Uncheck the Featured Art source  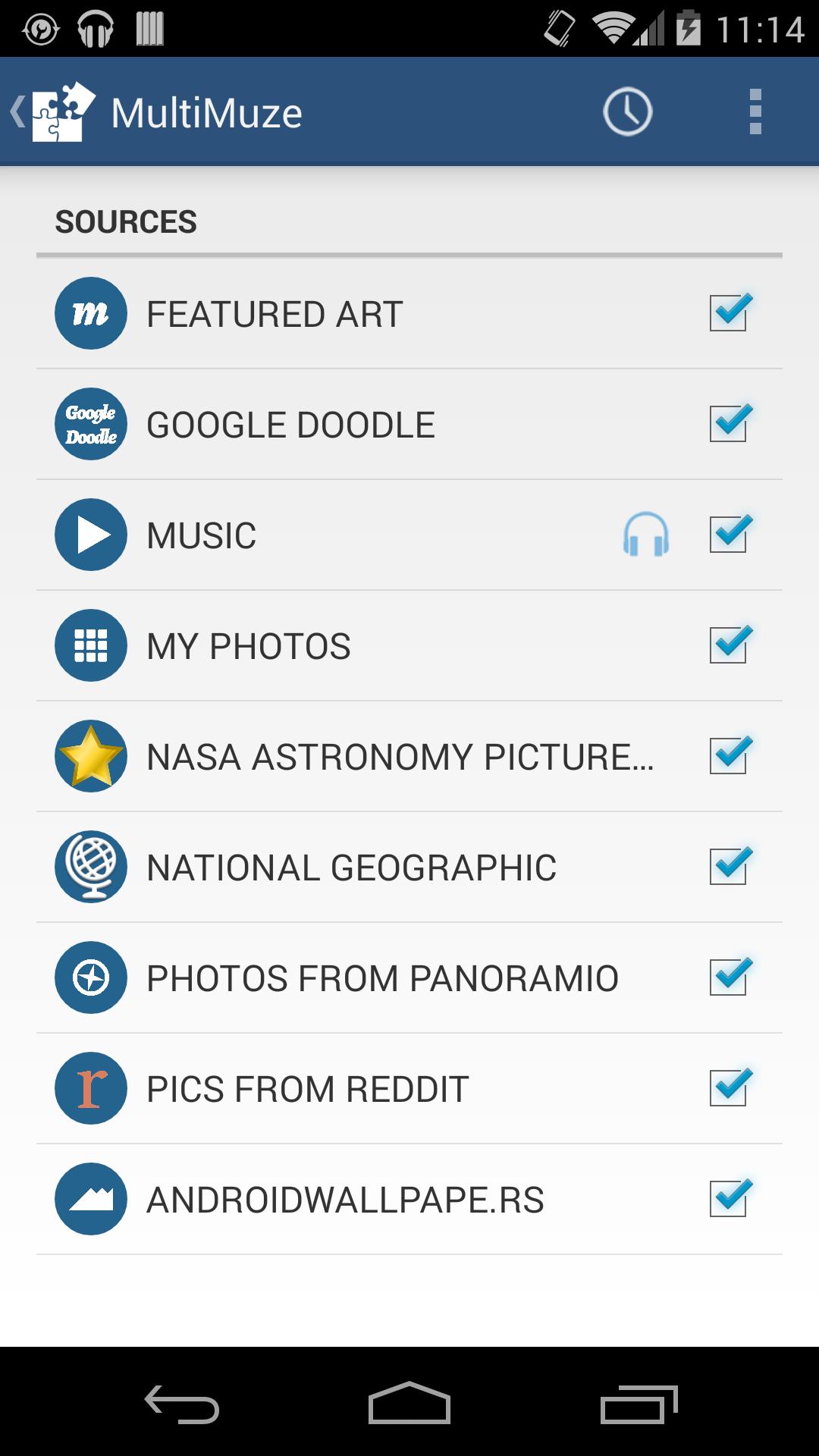(728, 313)
